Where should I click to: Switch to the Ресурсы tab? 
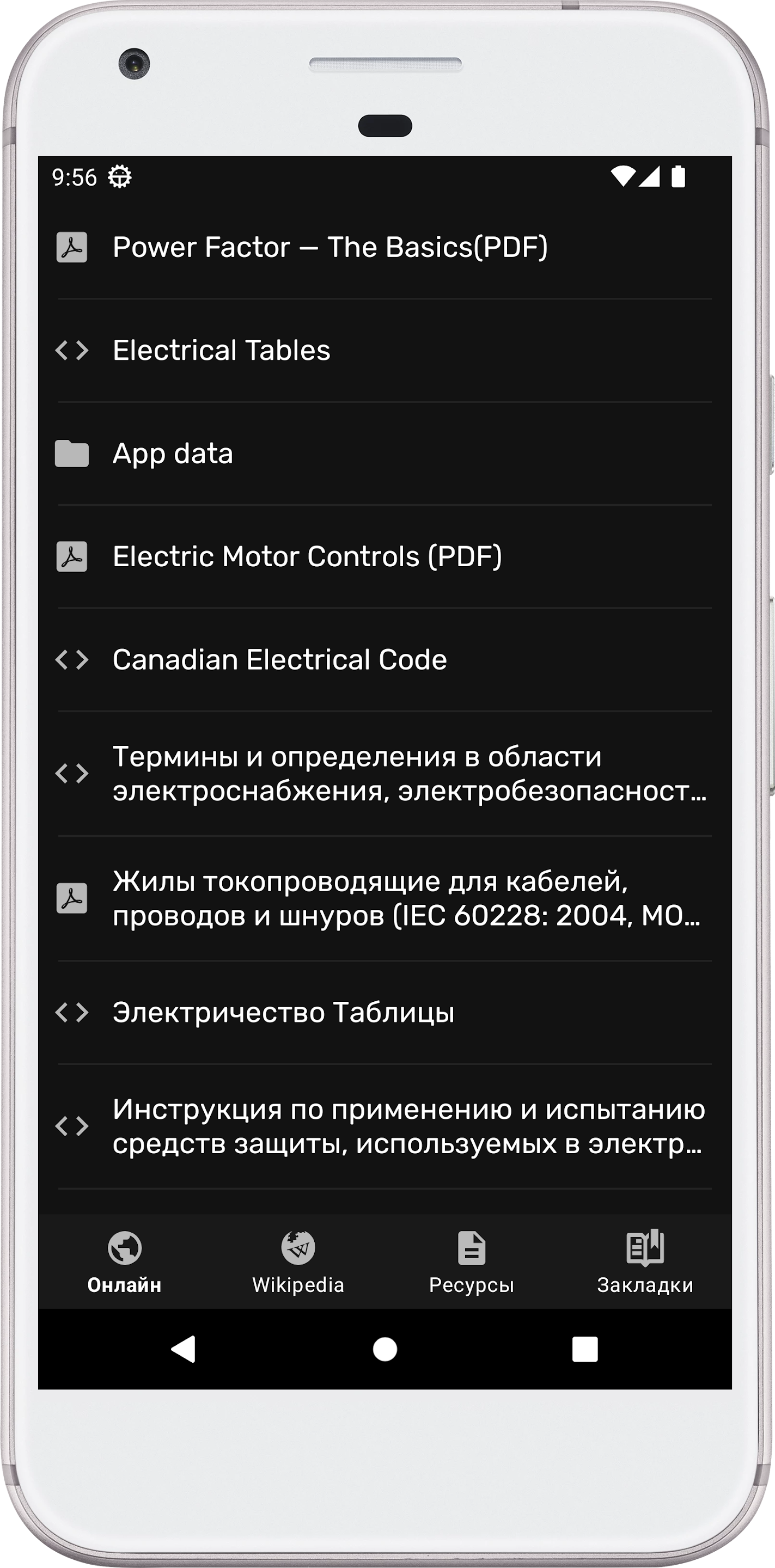472,1261
